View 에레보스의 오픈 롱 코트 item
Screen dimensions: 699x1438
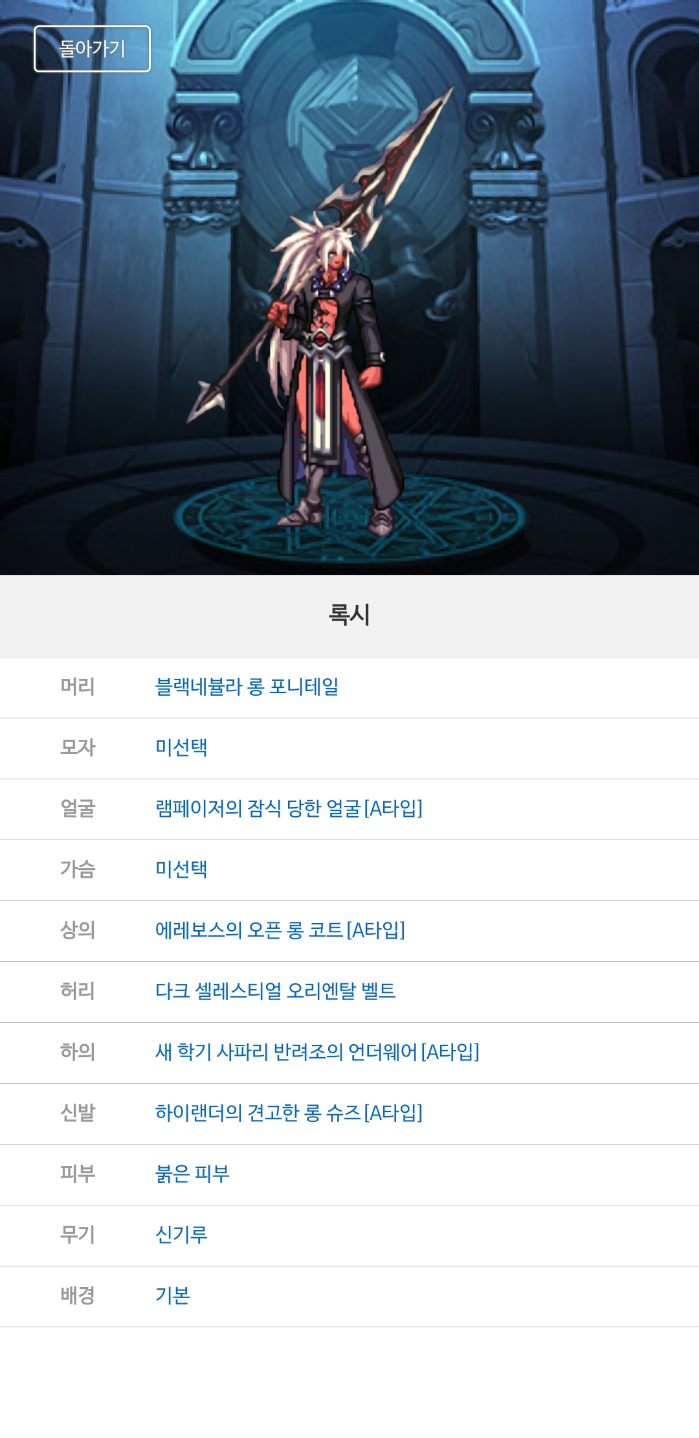click(279, 931)
